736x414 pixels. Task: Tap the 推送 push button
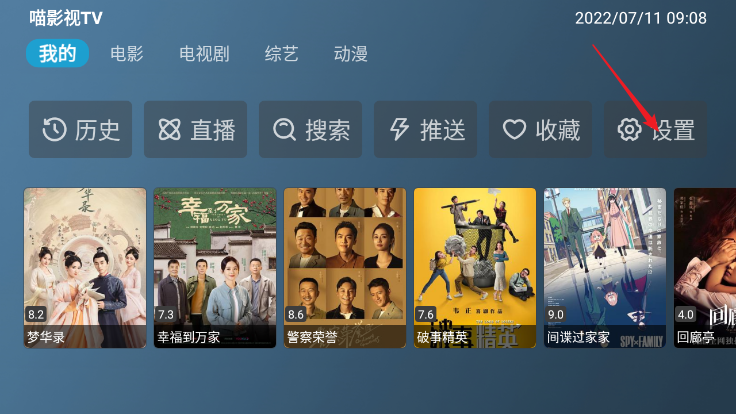click(x=426, y=130)
